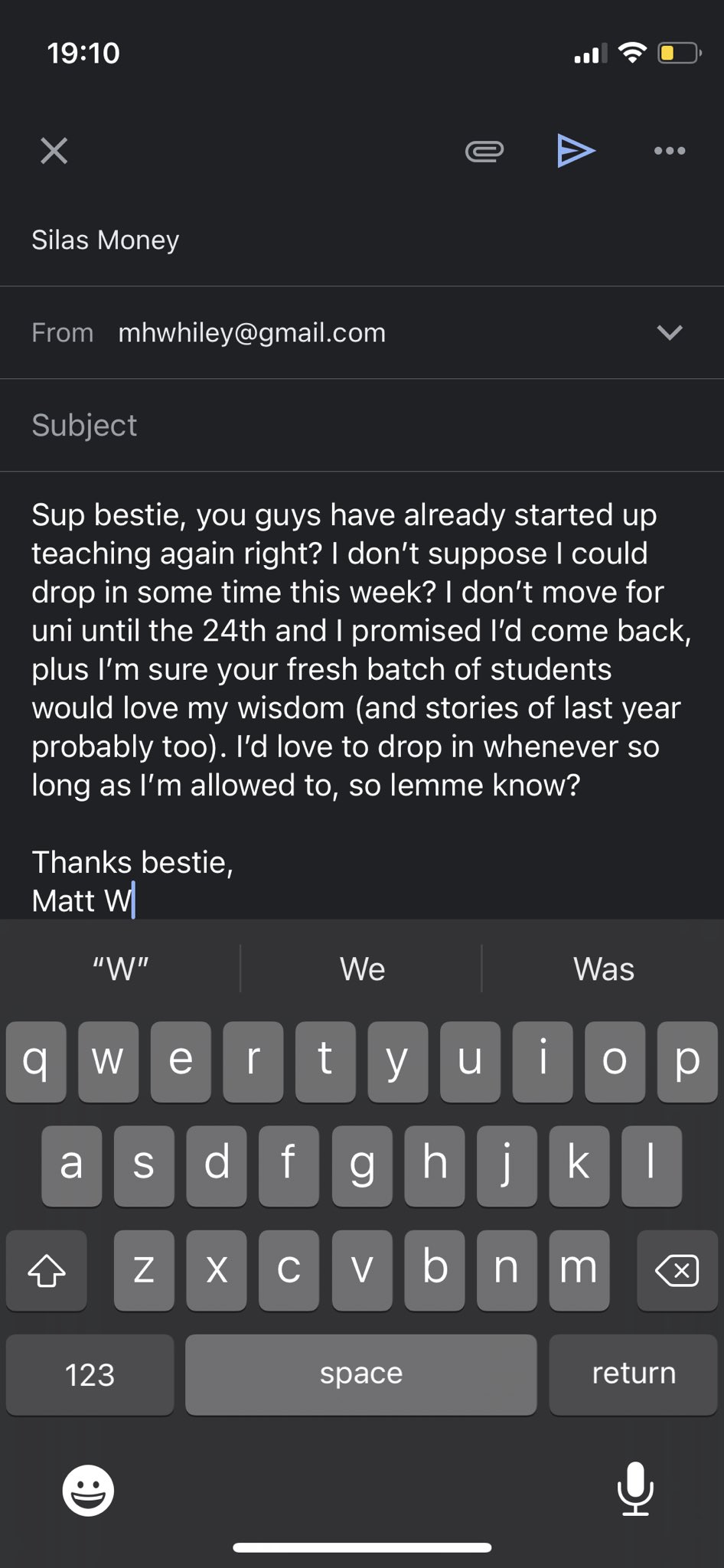Send the email to Silas Money
Screen dimensions: 724x1568
click(x=576, y=151)
